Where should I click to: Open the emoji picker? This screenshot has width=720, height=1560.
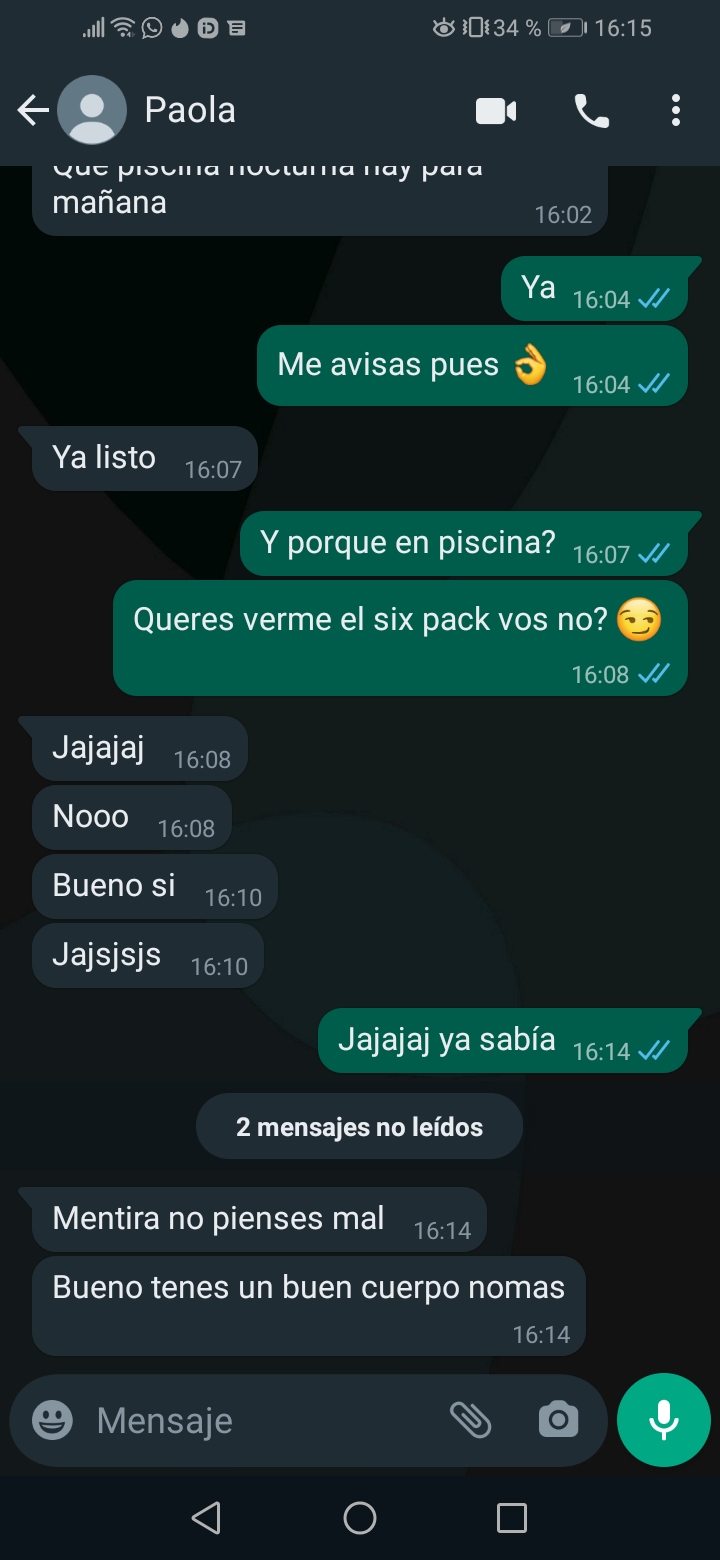(x=52, y=1420)
